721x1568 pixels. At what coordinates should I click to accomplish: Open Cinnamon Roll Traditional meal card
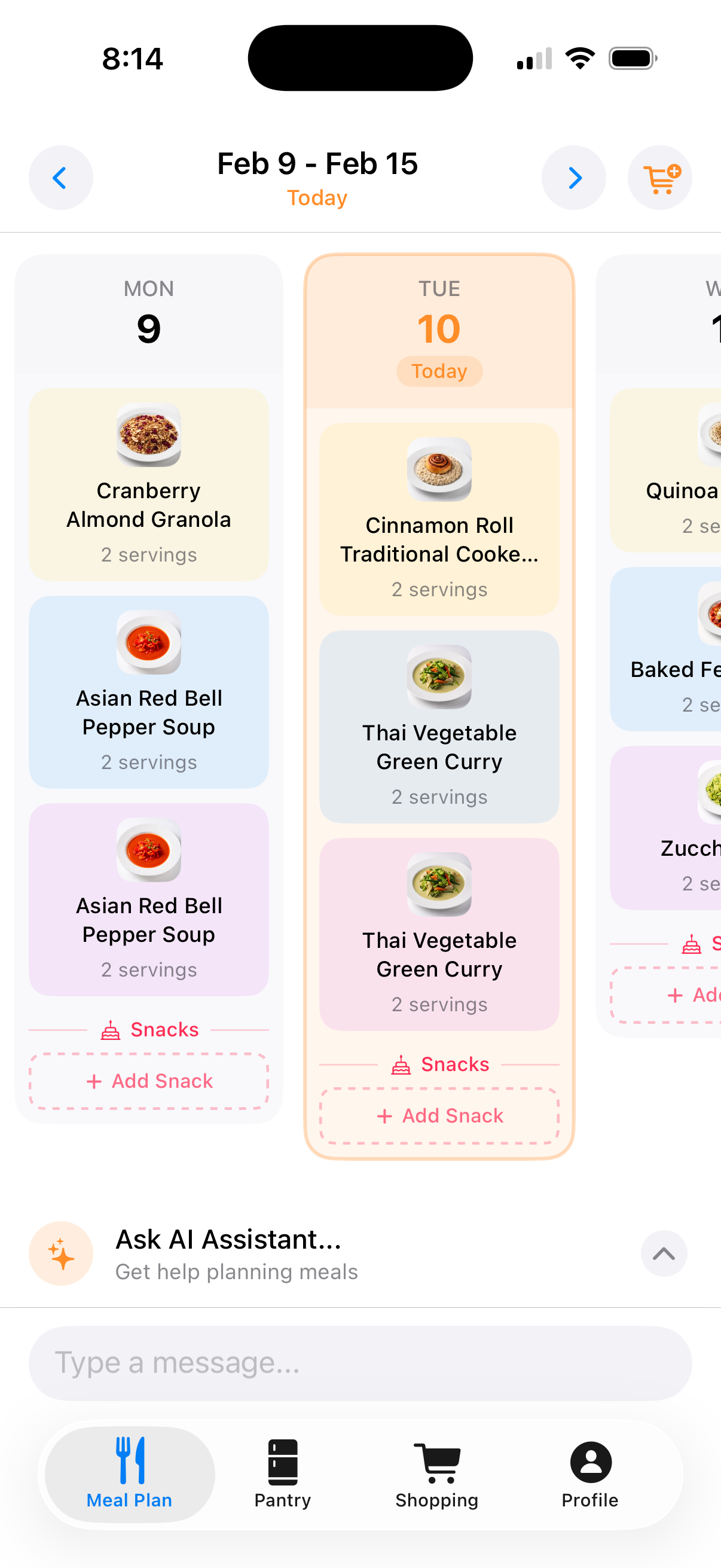click(x=439, y=519)
